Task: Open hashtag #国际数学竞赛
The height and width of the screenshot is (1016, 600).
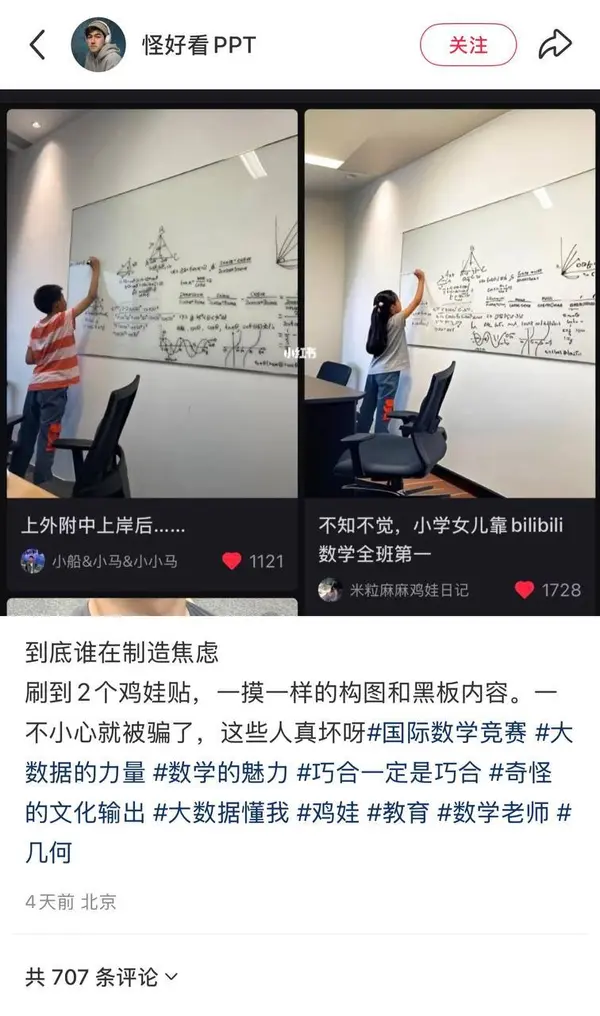Action: tap(447, 733)
